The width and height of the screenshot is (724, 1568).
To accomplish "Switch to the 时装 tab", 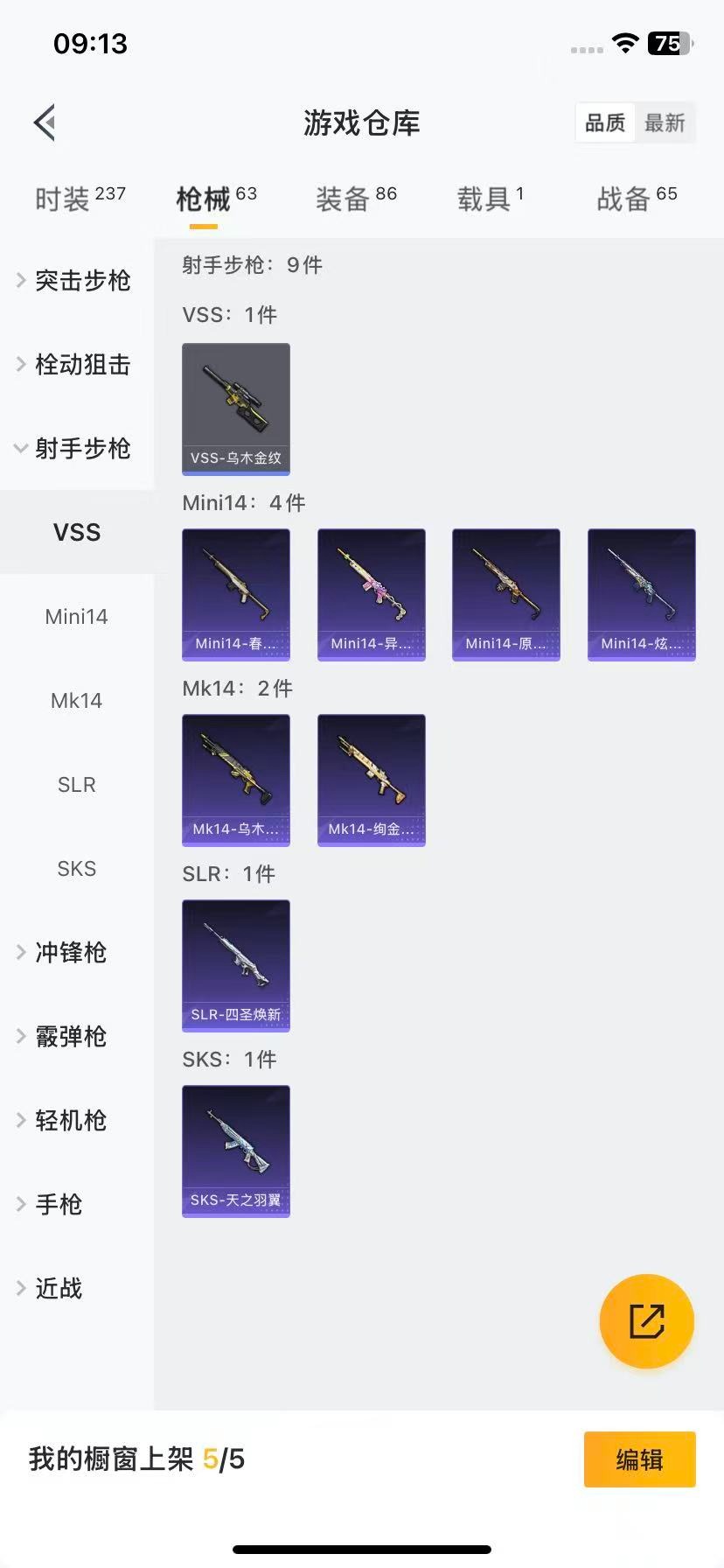I will (80, 199).
